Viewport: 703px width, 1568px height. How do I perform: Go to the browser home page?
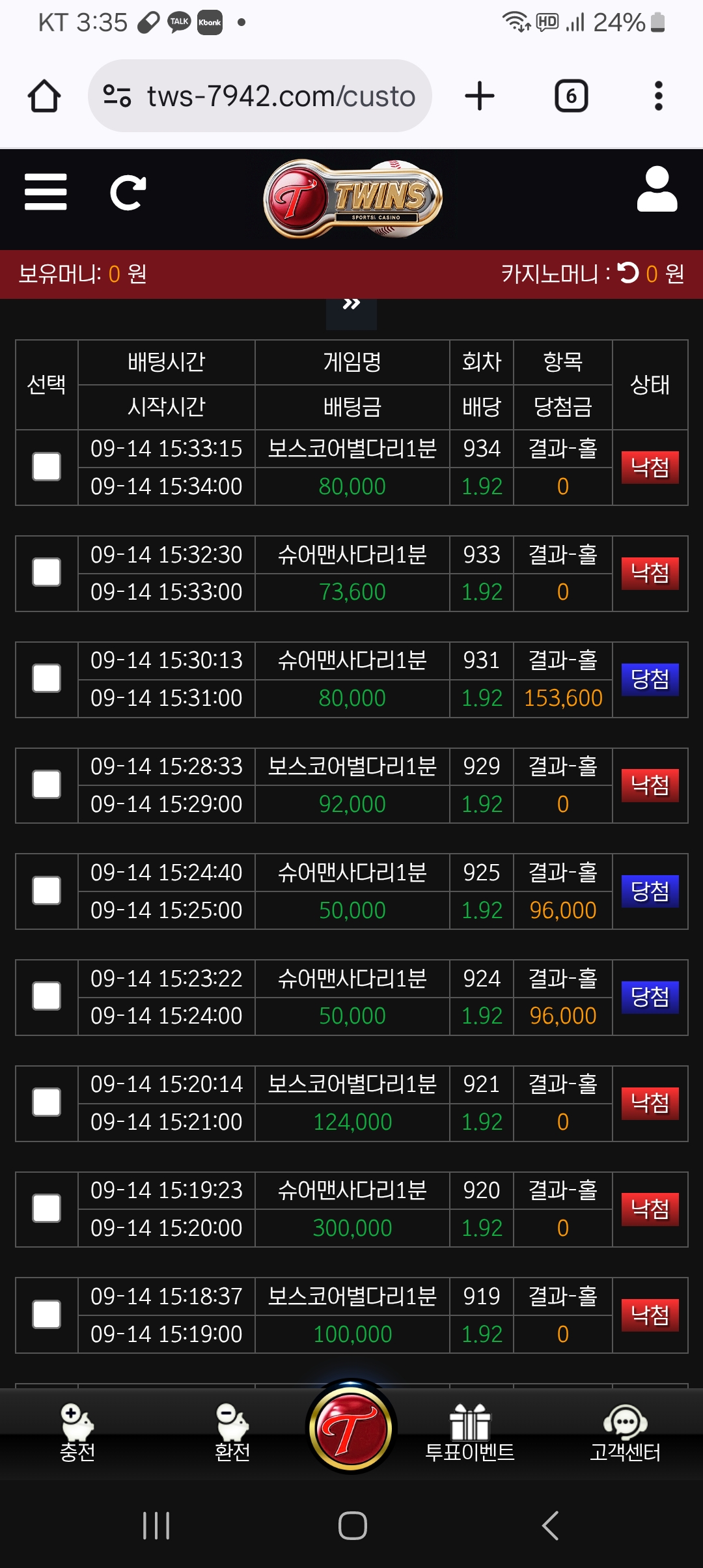pyautogui.click(x=44, y=96)
